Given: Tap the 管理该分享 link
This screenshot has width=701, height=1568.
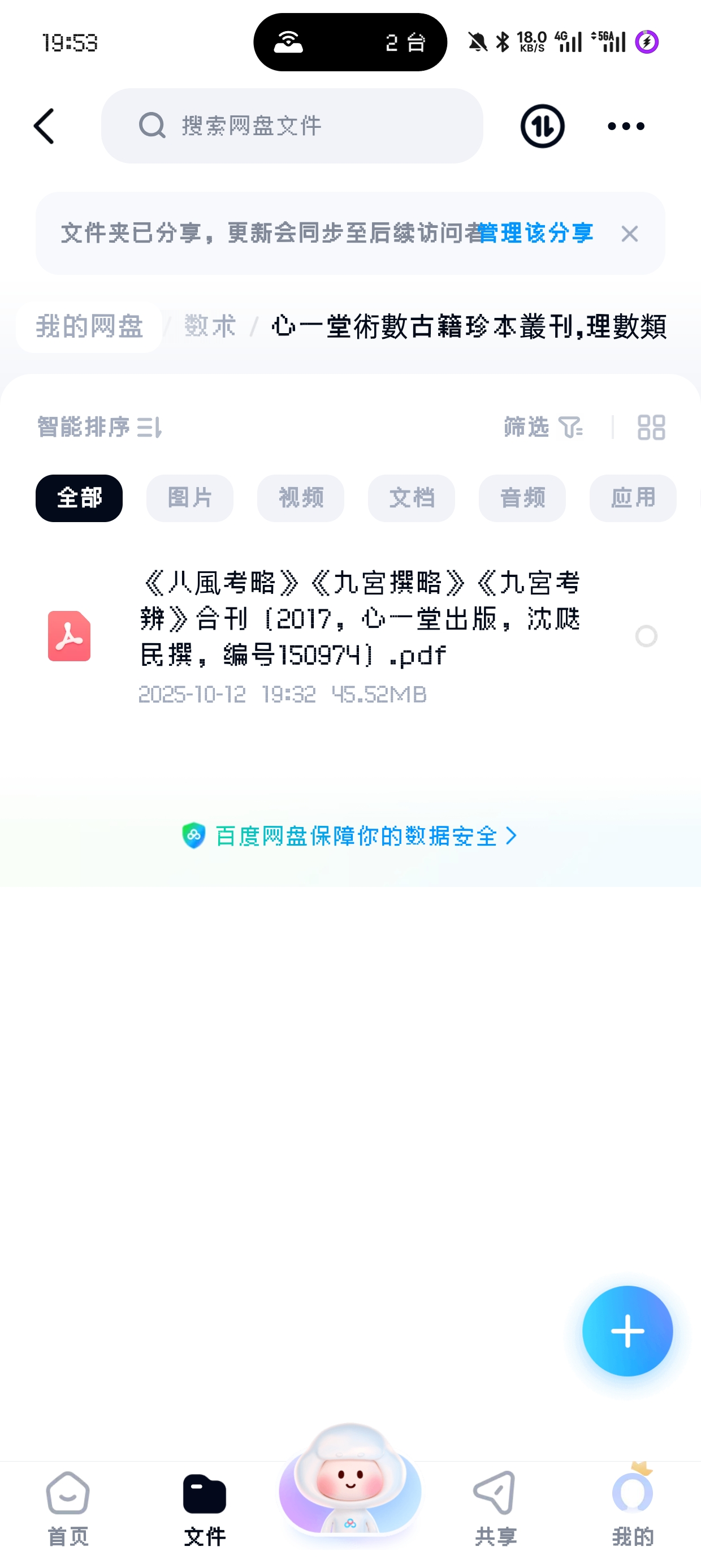Looking at the screenshot, I should [x=536, y=233].
